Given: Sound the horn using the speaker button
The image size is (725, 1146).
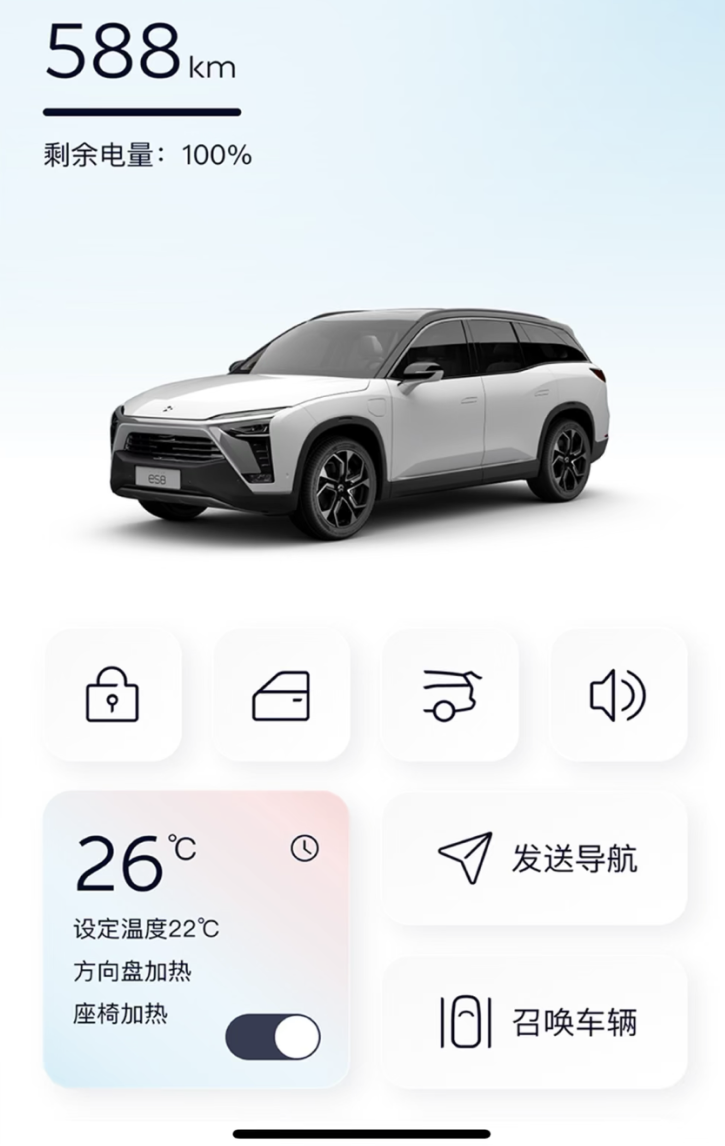Looking at the screenshot, I should coord(618,694).
